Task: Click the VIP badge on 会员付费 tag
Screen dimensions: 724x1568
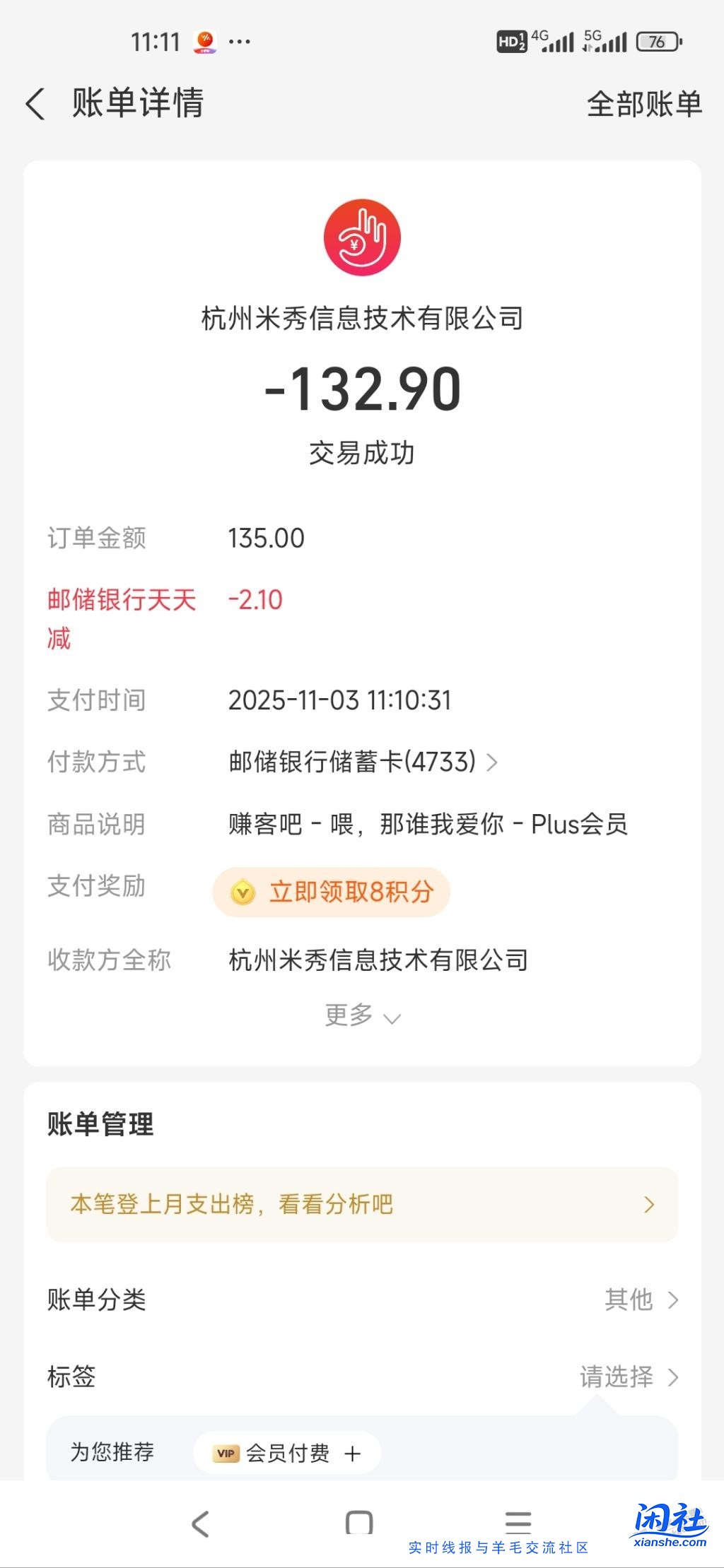Action: 225,1452
